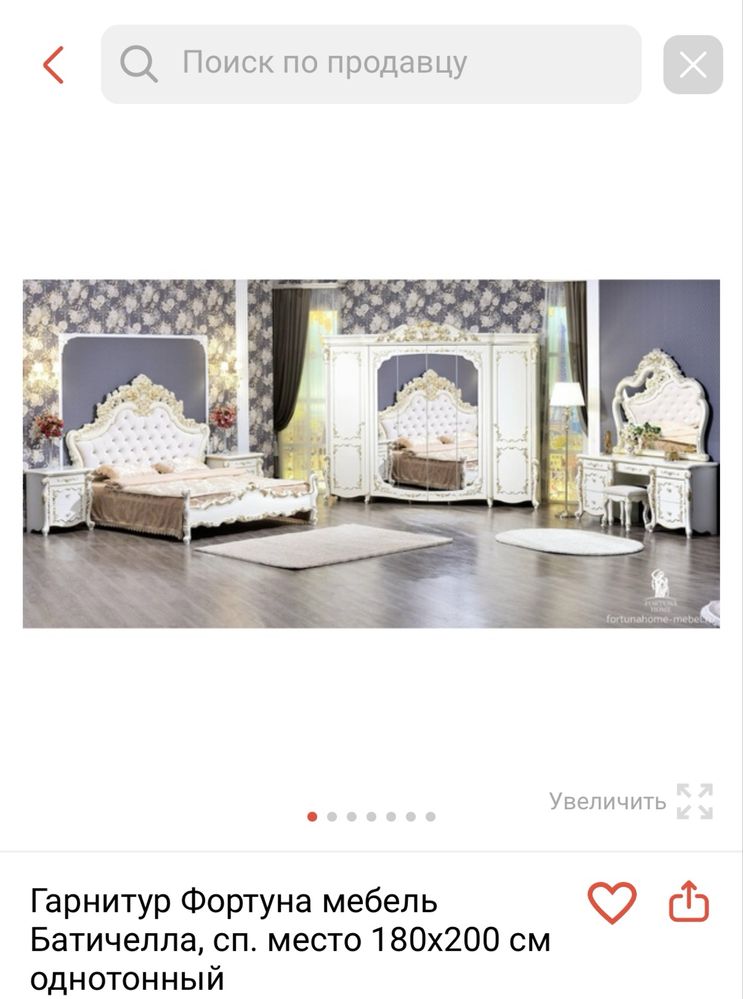Add this furniture set to favorites
The image size is (743, 999).
point(611,903)
